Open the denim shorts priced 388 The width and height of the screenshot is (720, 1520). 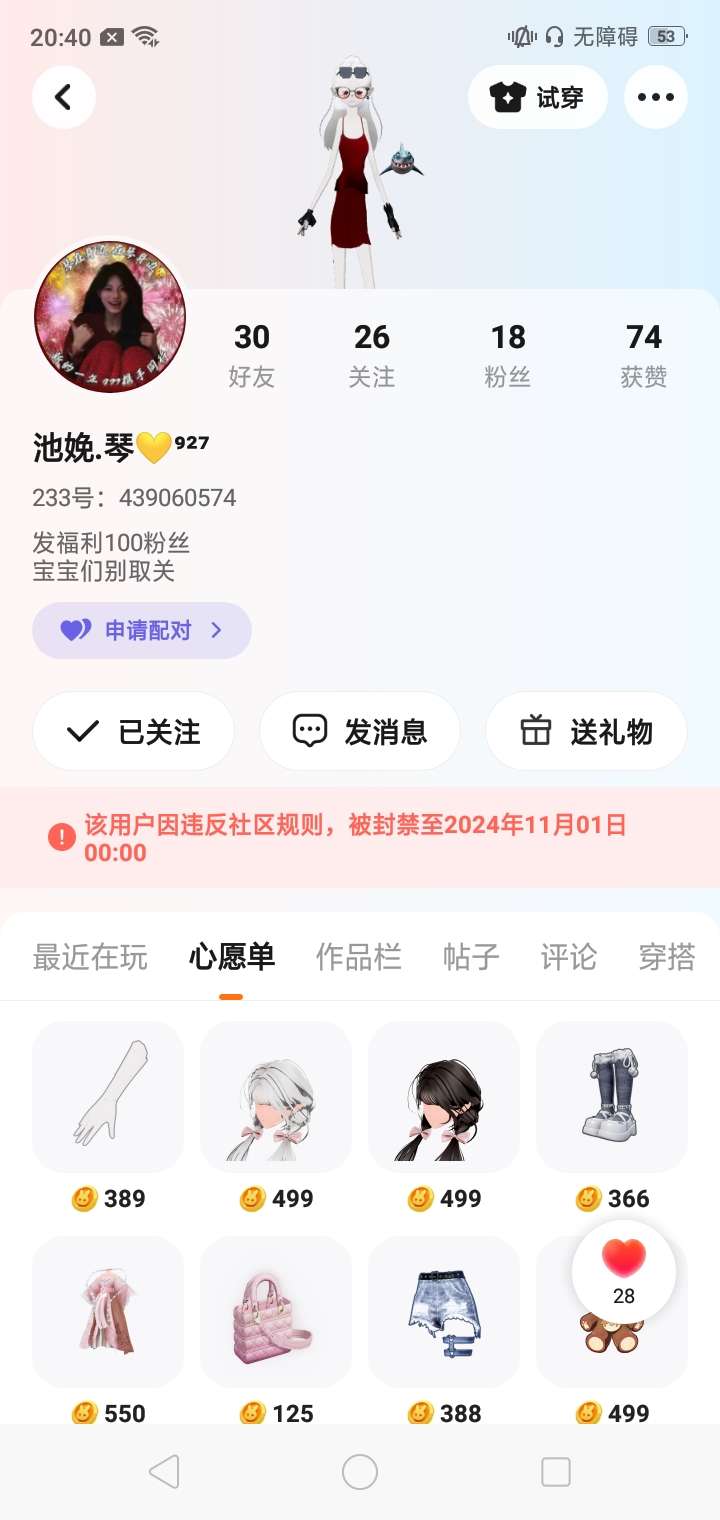tap(444, 1310)
